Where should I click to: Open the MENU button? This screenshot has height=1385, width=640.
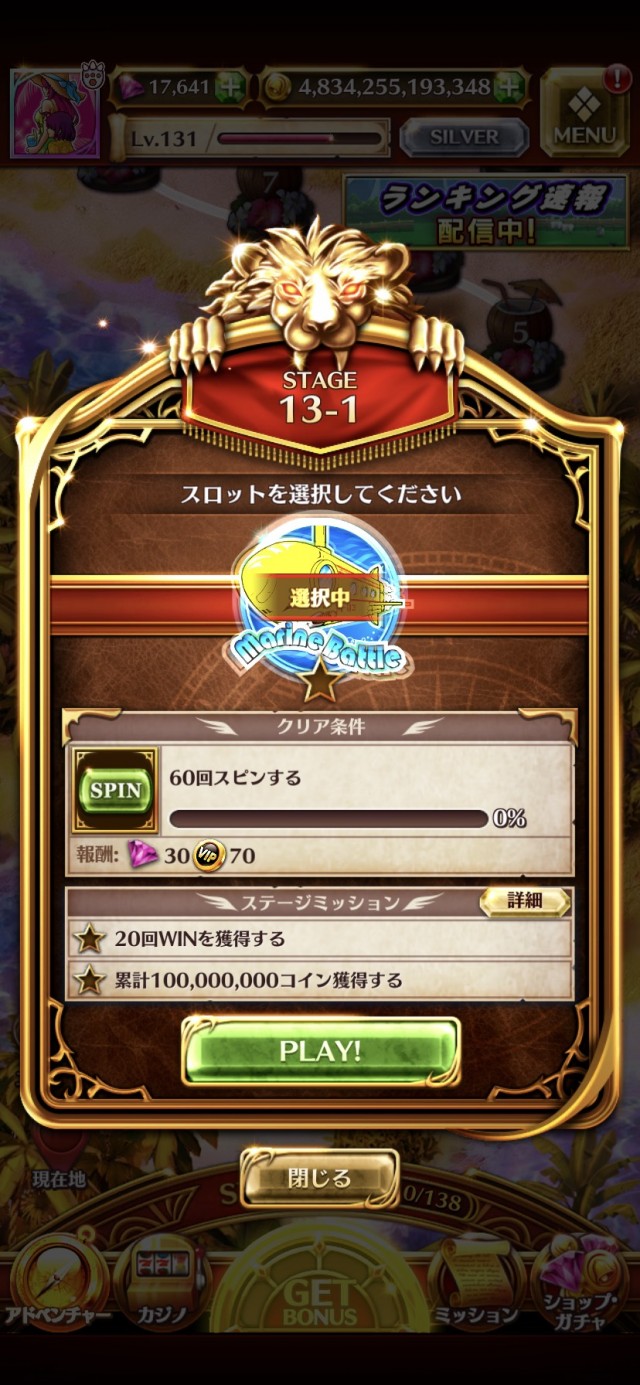[584, 112]
